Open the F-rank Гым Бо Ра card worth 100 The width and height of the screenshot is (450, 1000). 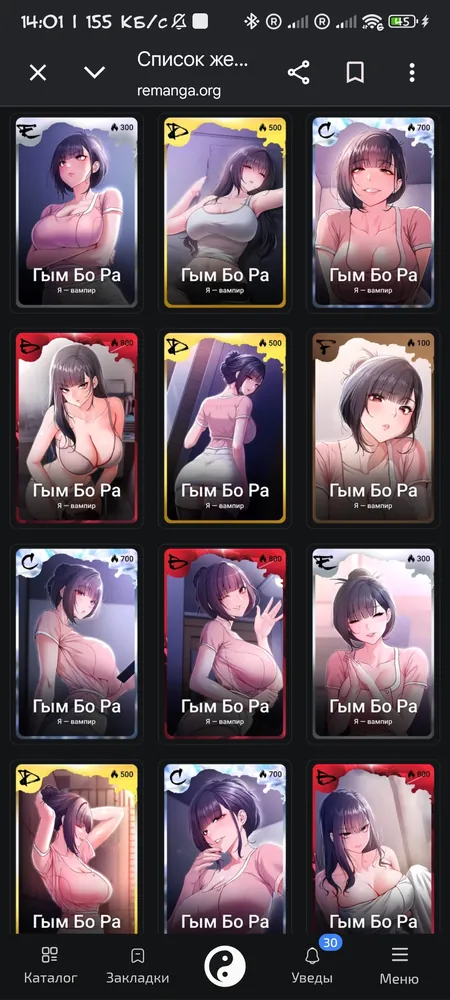point(373,427)
